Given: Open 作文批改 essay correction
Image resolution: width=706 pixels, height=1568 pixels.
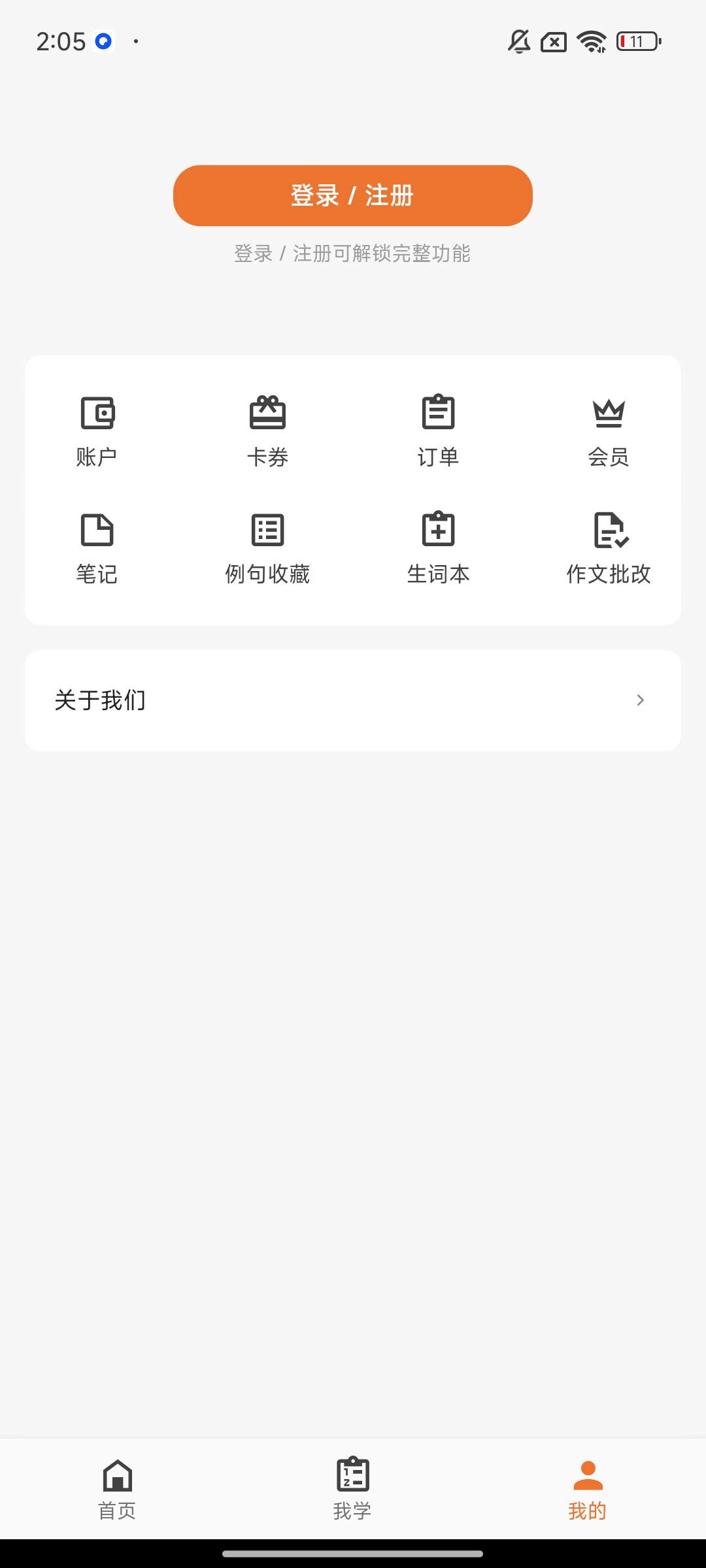Looking at the screenshot, I should point(609,547).
